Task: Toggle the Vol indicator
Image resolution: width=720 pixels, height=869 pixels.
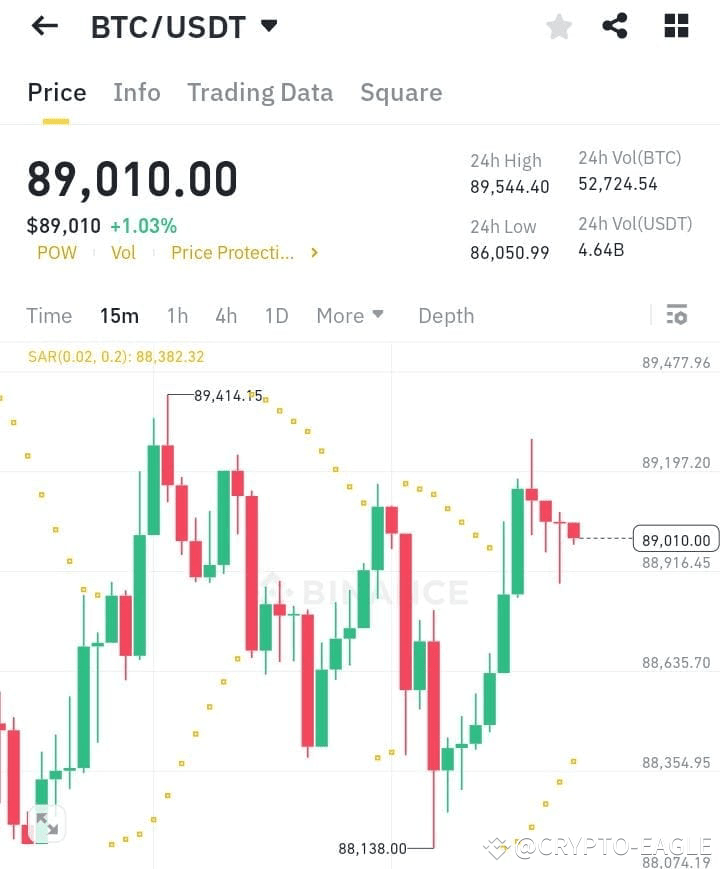Action: click(123, 253)
